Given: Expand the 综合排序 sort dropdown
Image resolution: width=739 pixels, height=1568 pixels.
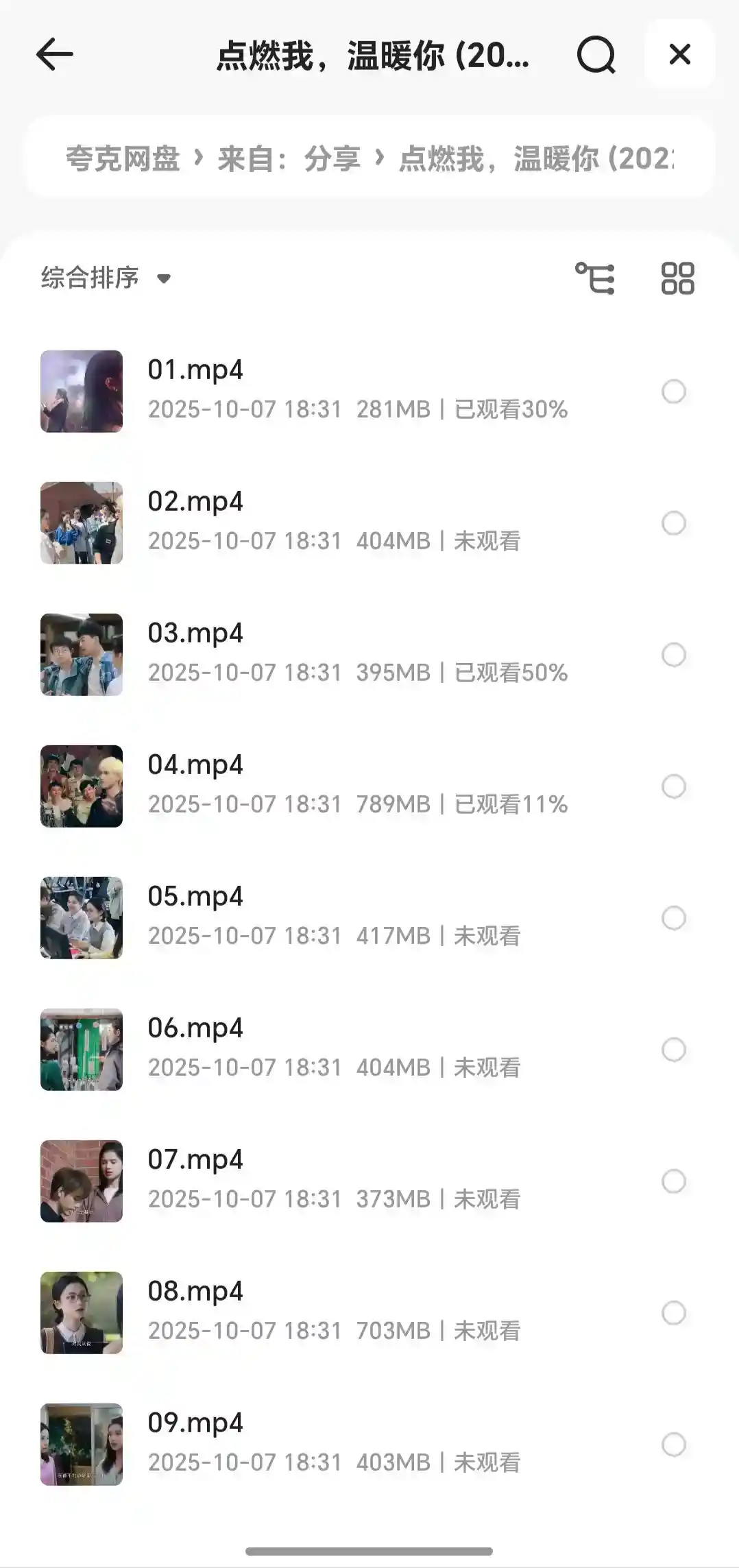Looking at the screenshot, I should [x=106, y=278].
